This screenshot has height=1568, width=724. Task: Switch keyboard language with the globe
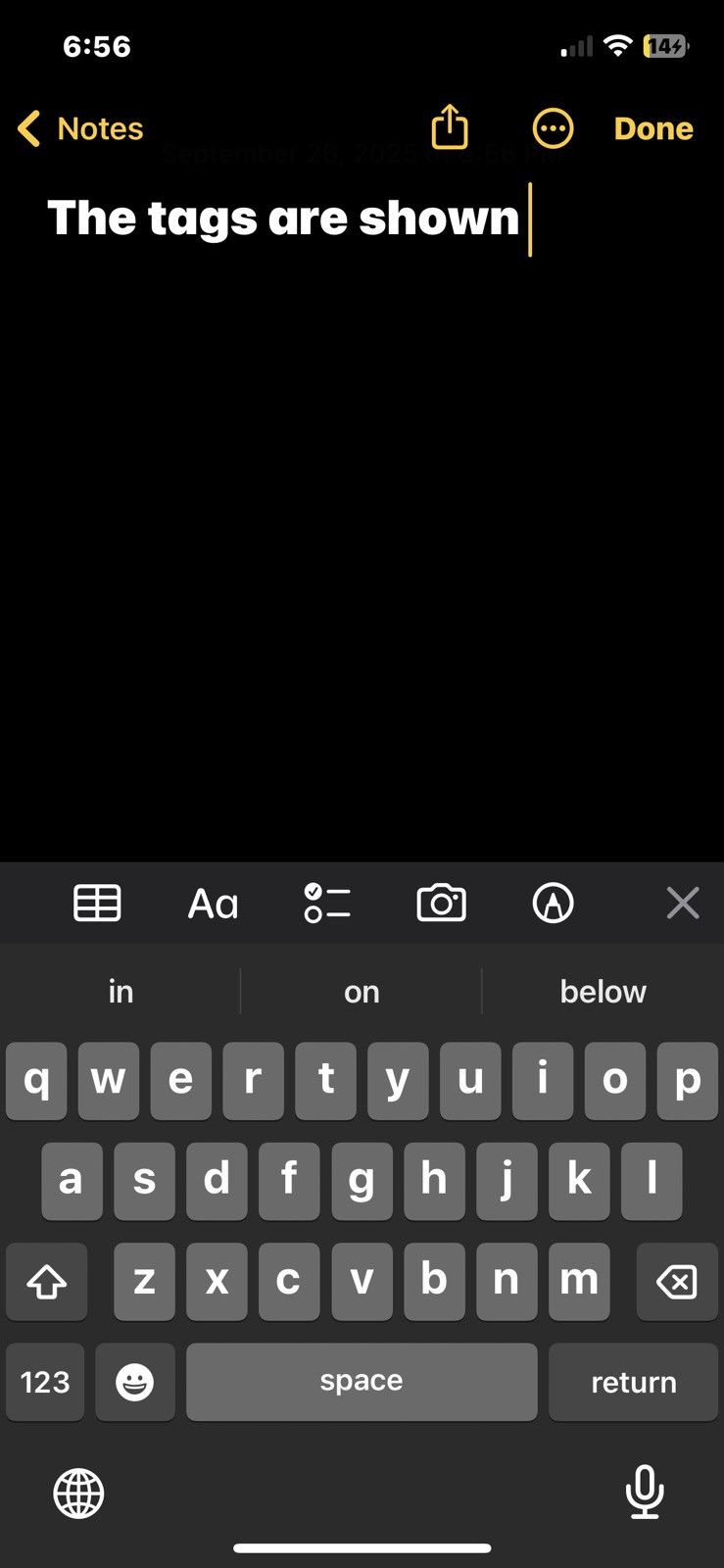[78, 1493]
